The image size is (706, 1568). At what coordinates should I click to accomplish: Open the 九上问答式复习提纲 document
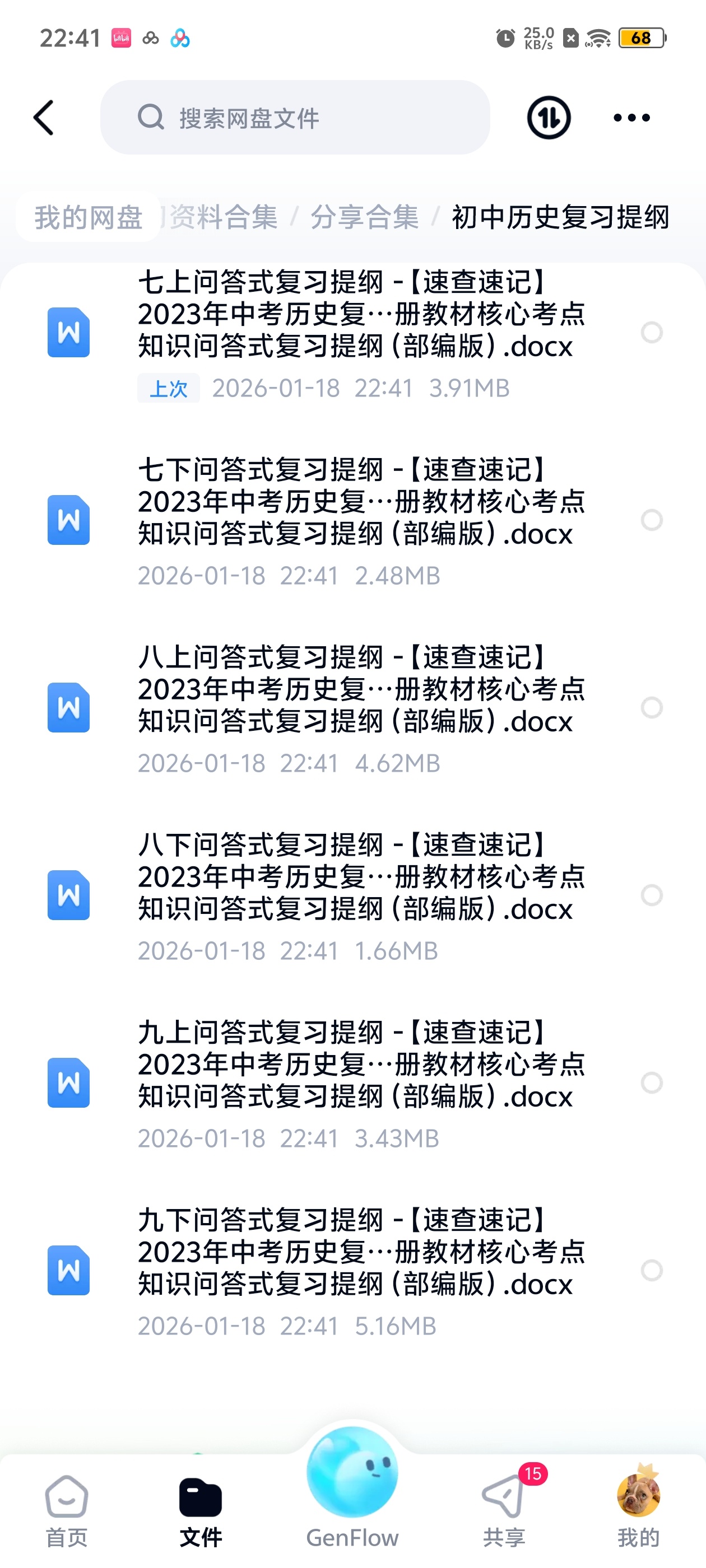coord(361,1064)
